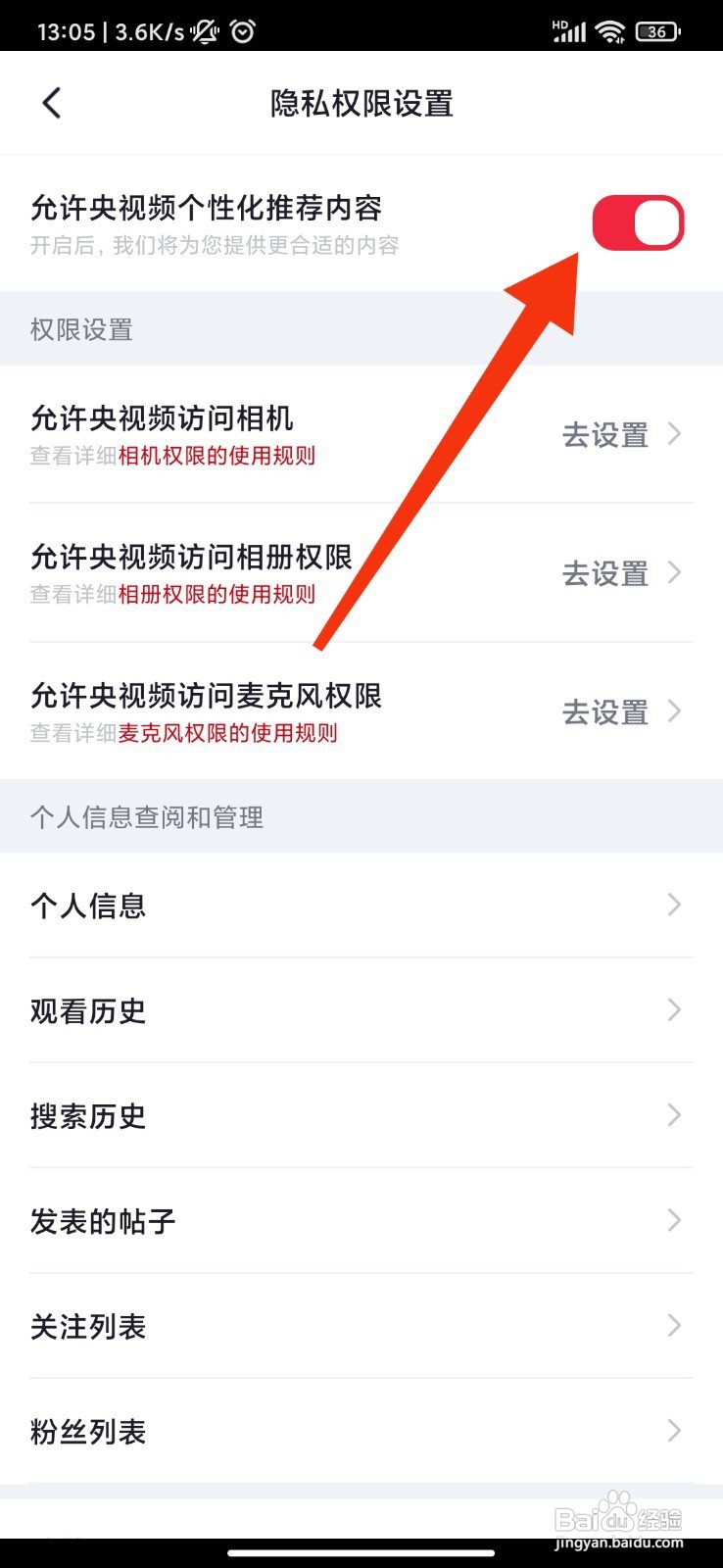Open 去设置 for microphone permission
This screenshot has width=723, height=1568.
tap(604, 713)
